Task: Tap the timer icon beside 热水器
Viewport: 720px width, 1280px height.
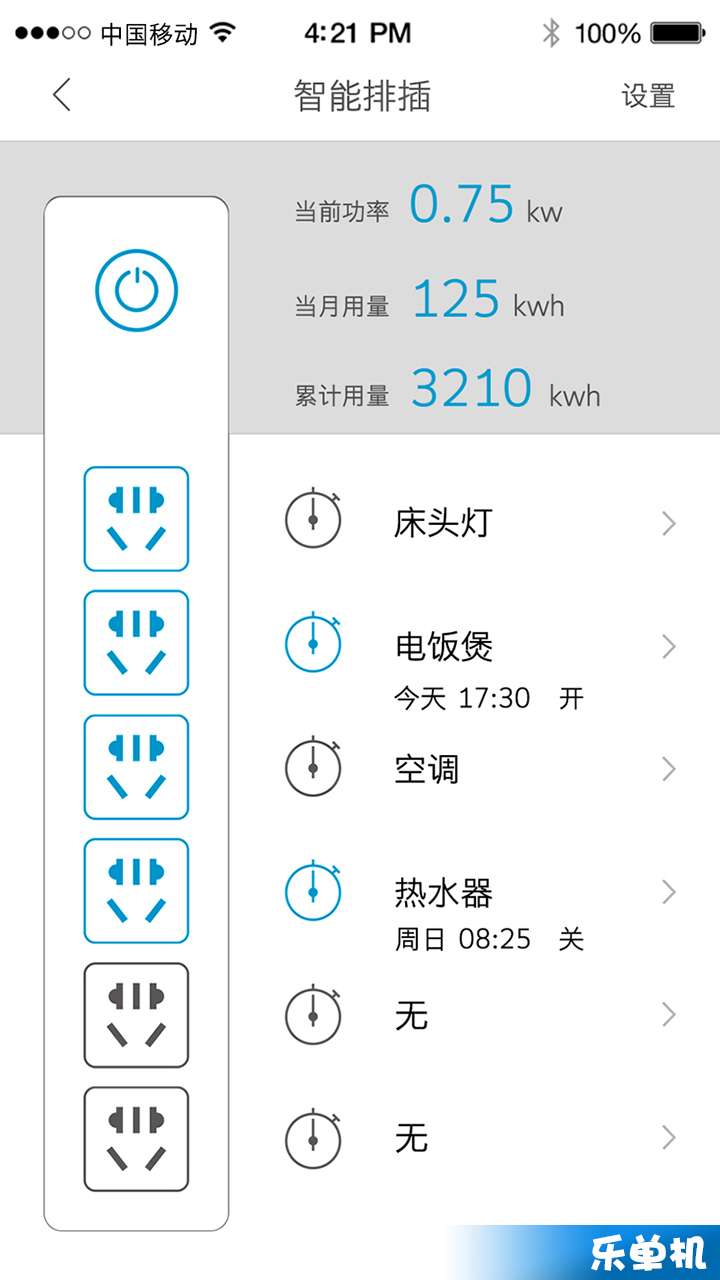Action: coord(313,889)
